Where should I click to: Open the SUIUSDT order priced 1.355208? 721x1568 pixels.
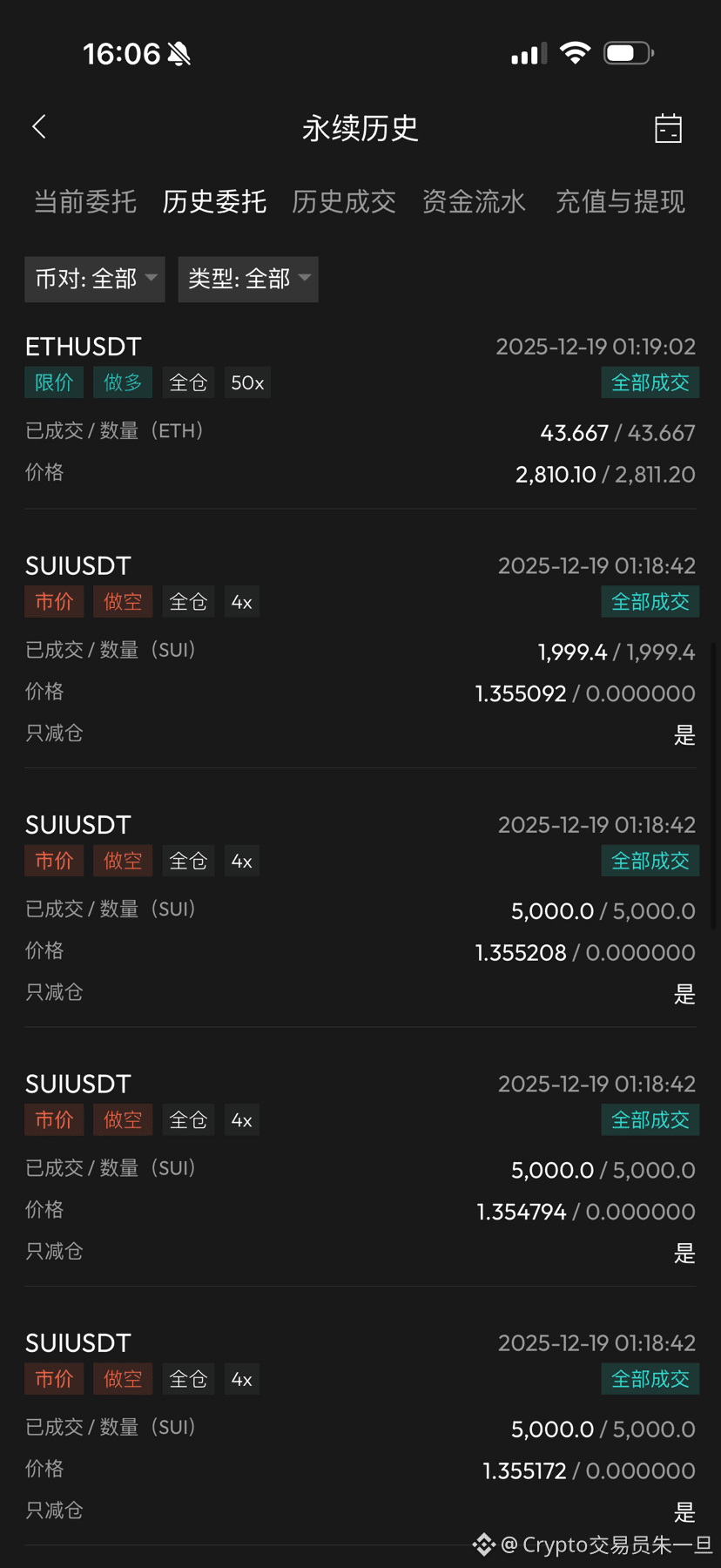point(360,909)
